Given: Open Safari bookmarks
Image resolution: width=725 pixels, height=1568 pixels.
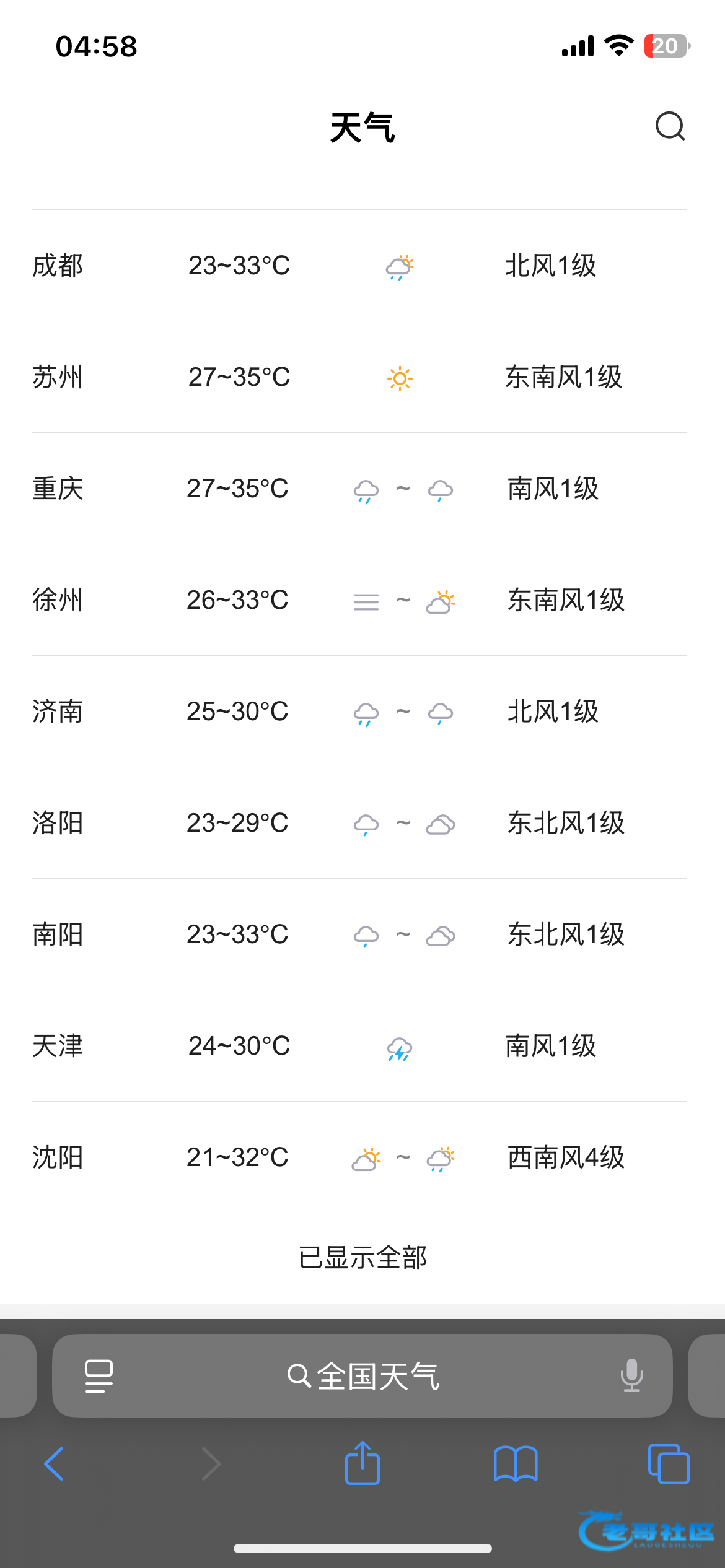Looking at the screenshot, I should 516,1464.
